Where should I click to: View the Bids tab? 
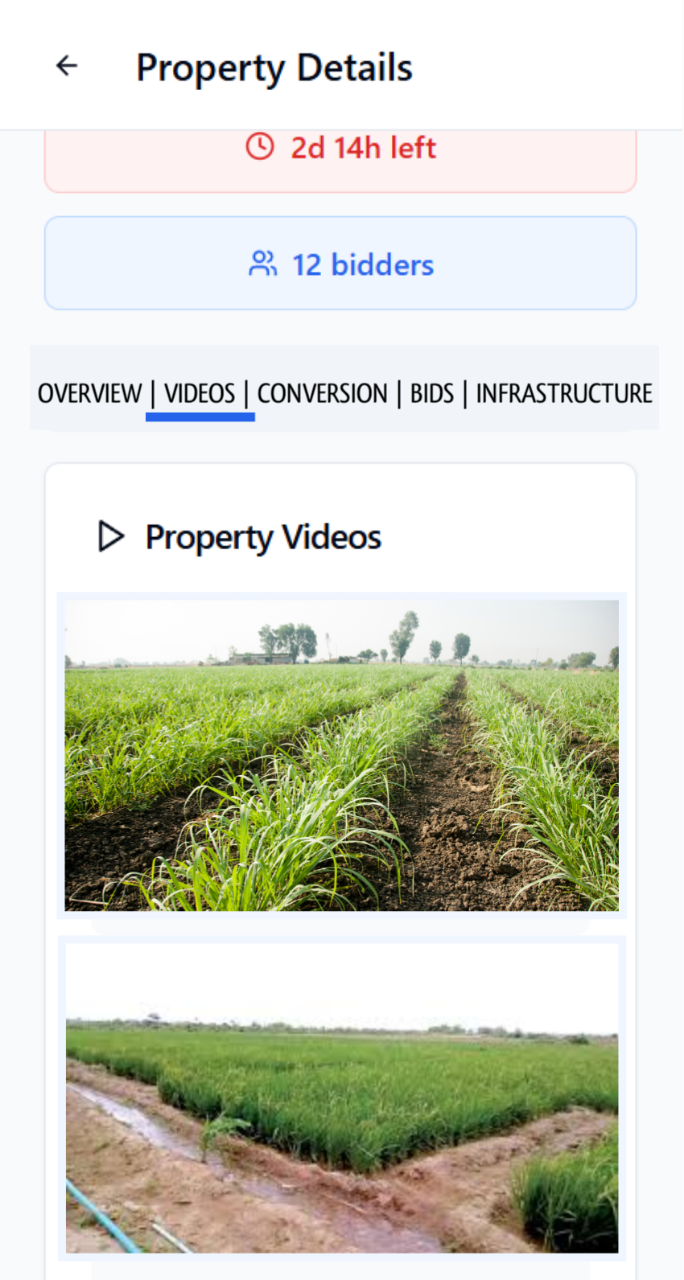click(x=432, y=393)
